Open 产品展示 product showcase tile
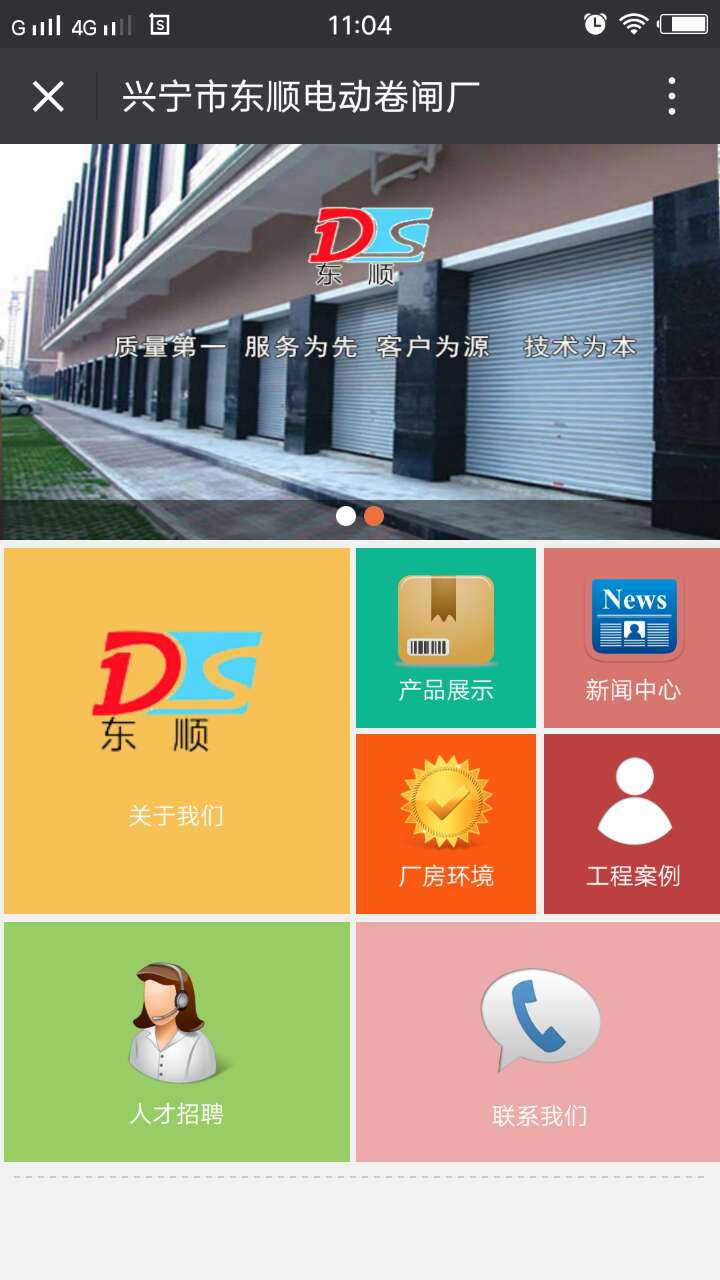The image size is (720, 1280). coord(446,638)
